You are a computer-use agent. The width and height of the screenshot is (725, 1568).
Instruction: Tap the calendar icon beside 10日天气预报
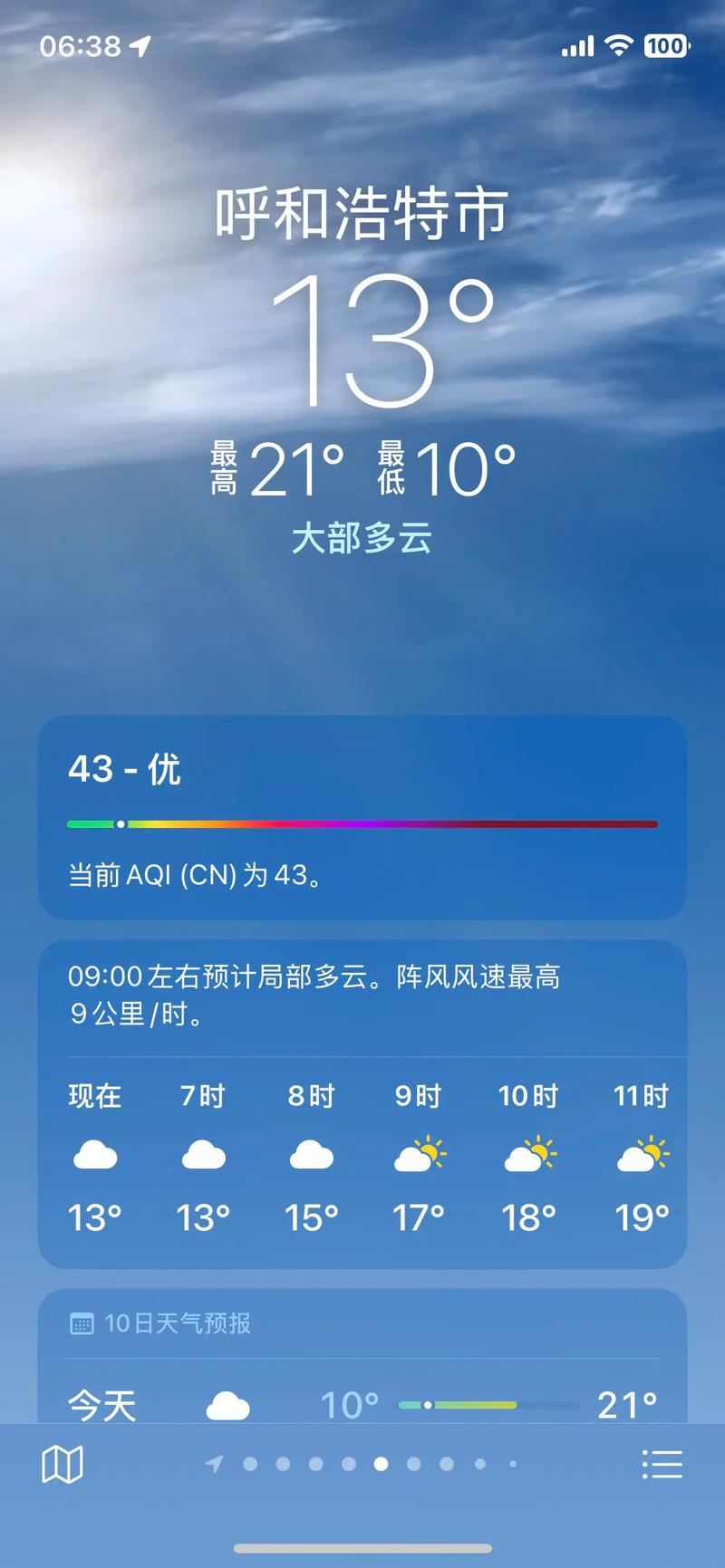pos(82,1323)
